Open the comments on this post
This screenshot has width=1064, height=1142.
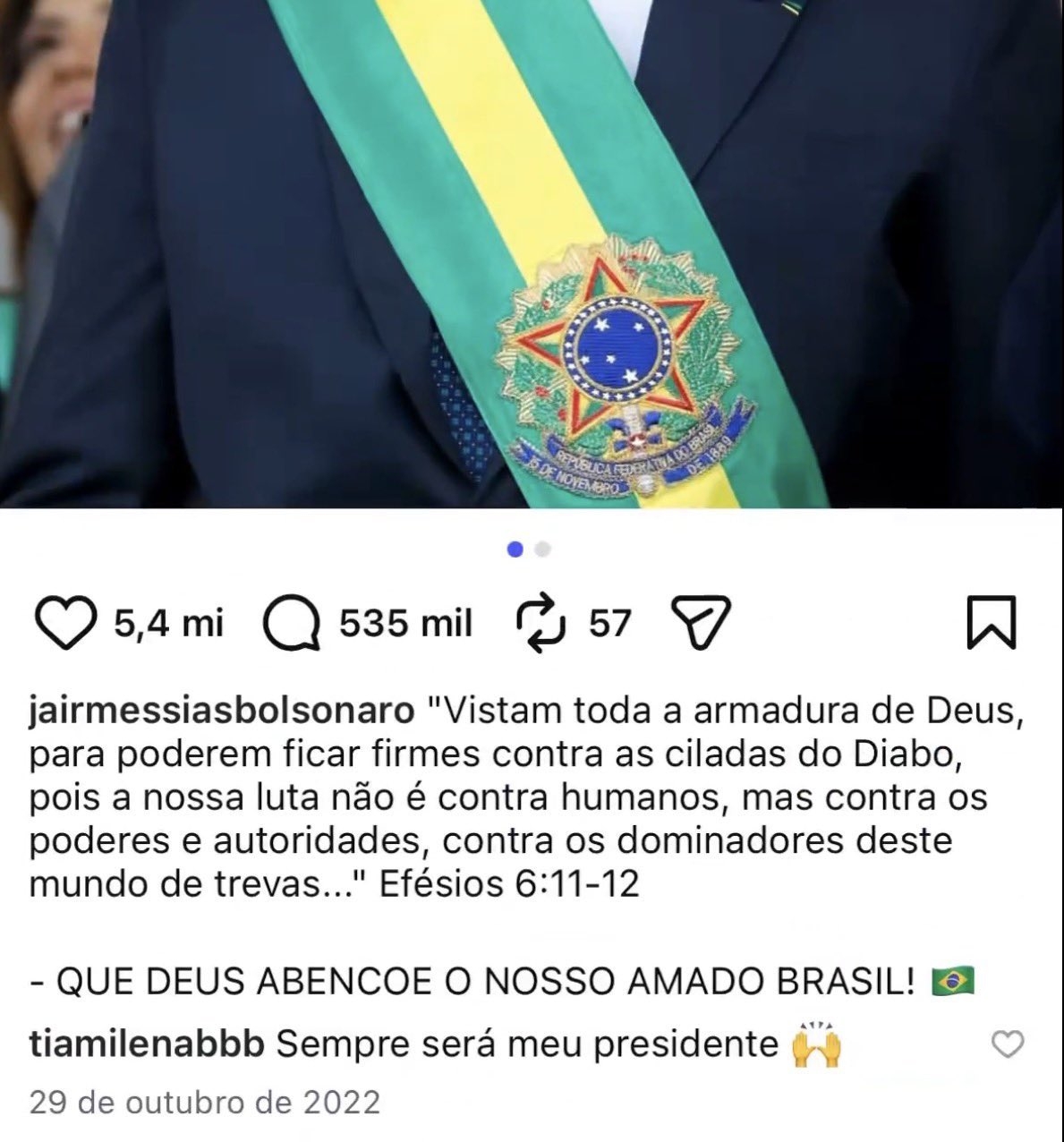[292, 623]
